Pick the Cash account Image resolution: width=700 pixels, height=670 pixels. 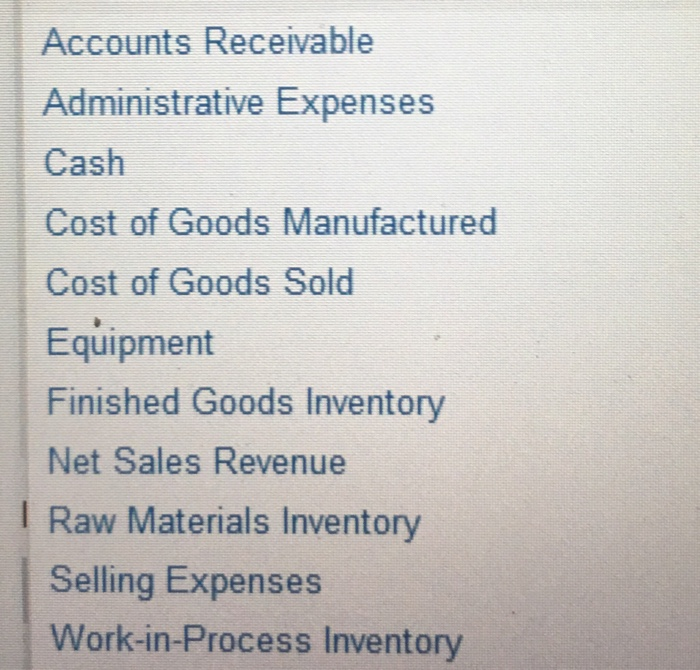pyautogui.click(x=84, y=162)
